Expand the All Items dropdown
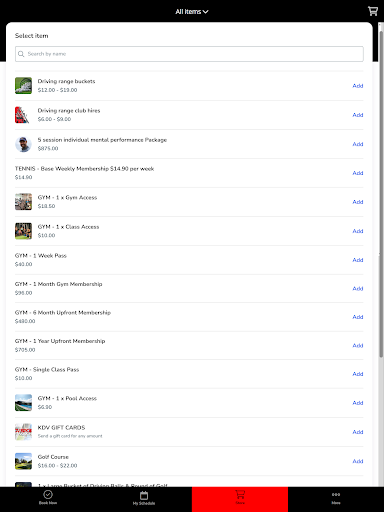 [x=192, y=12]
